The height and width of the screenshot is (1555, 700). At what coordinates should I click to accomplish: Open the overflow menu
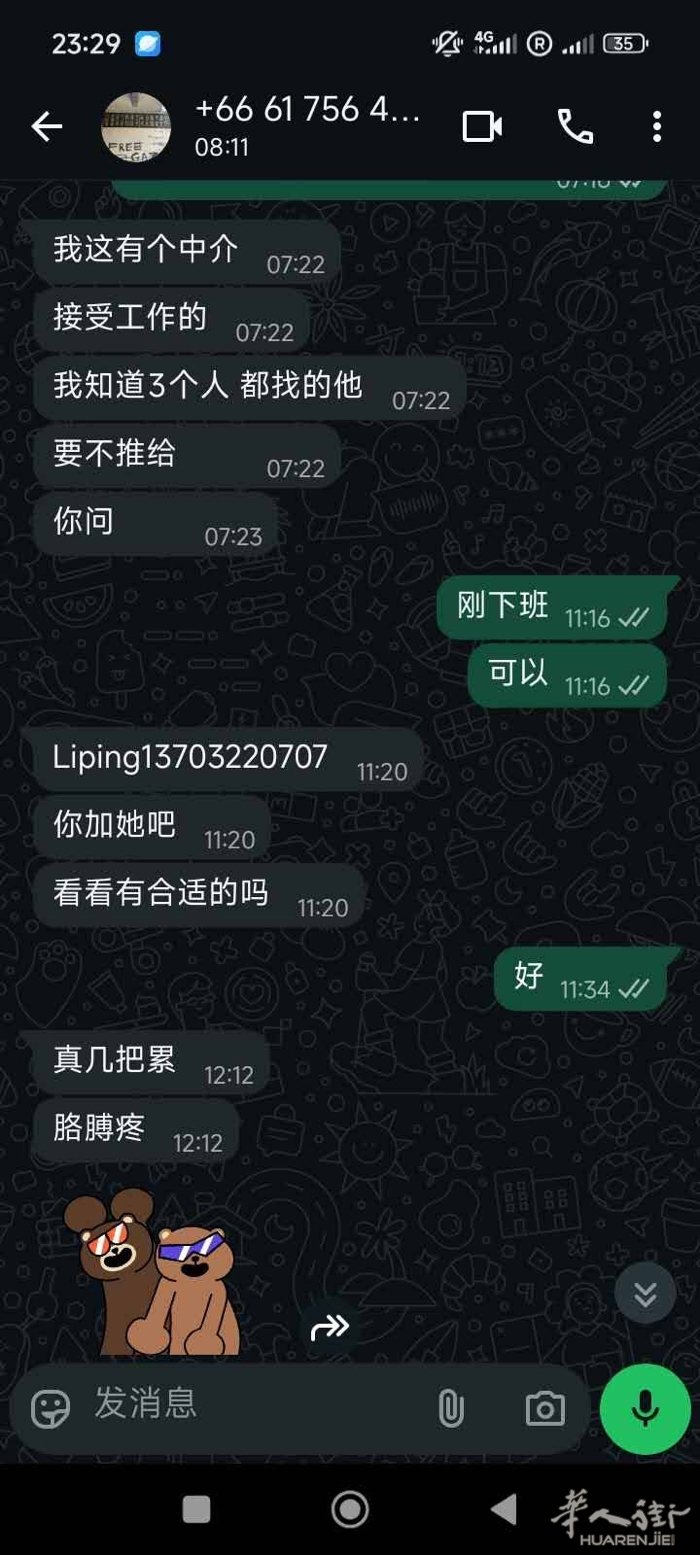click(x=656, y=127)
